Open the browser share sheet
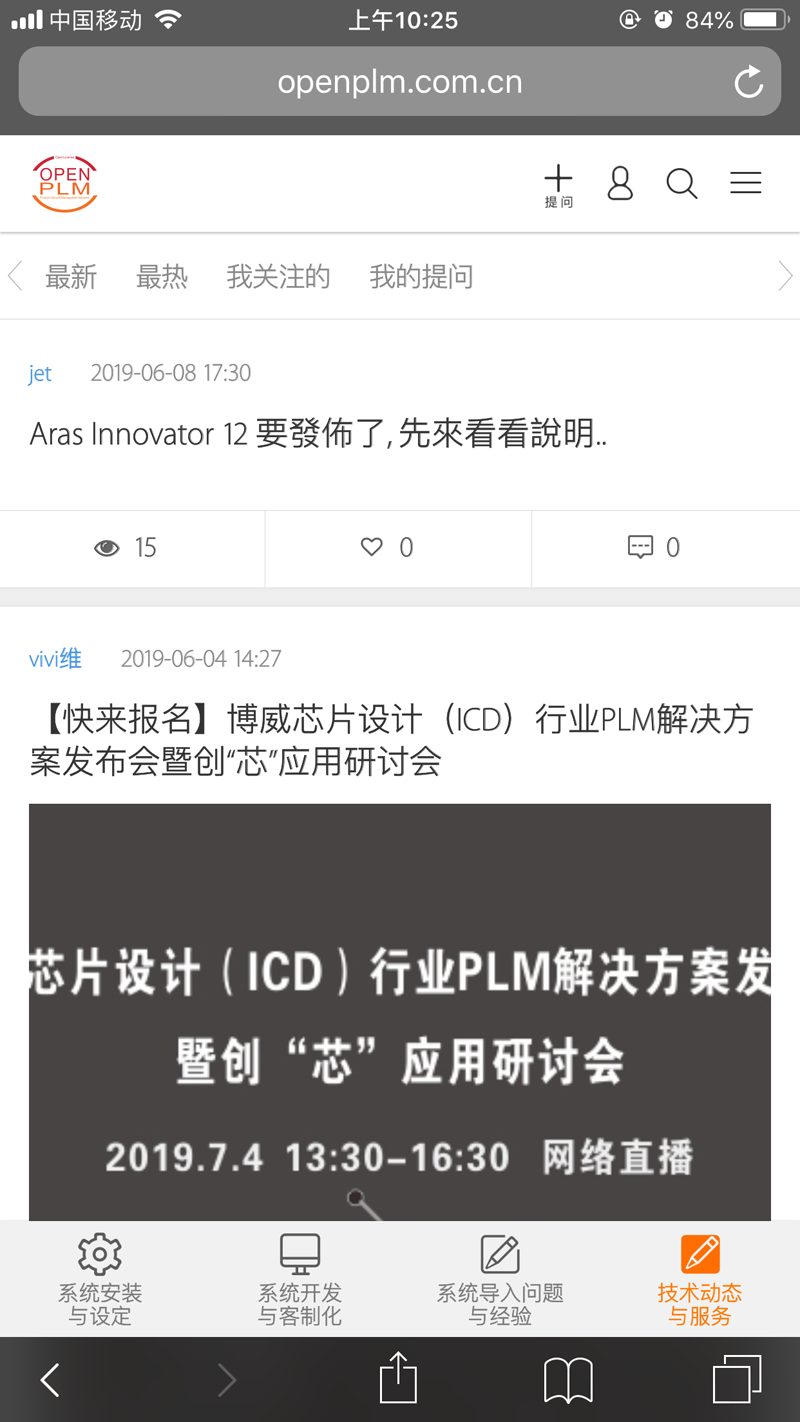This screenshot has width=800, height=1422. (398, 1380)
